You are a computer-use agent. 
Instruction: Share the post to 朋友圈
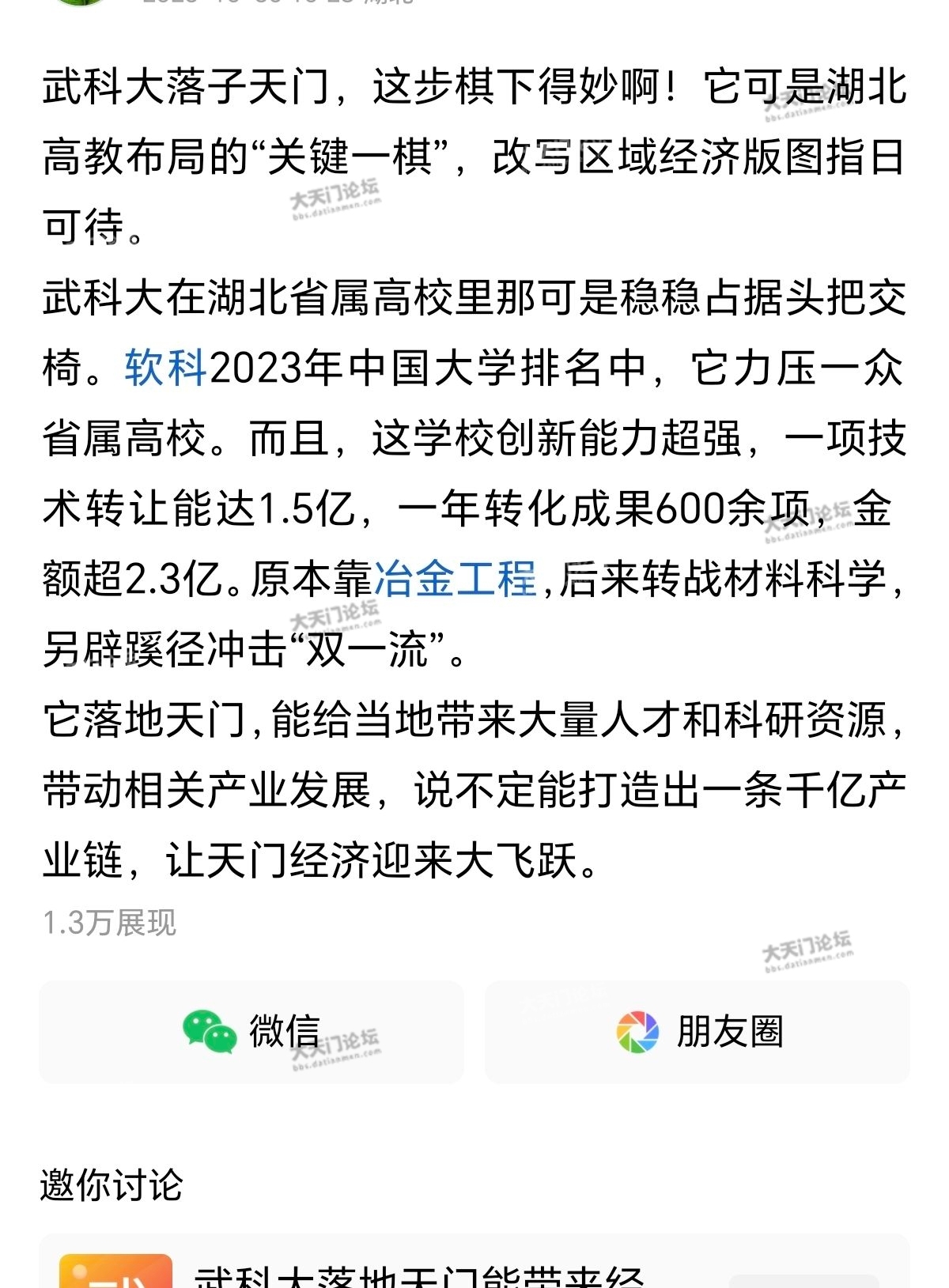click(x=698, y=1032)
